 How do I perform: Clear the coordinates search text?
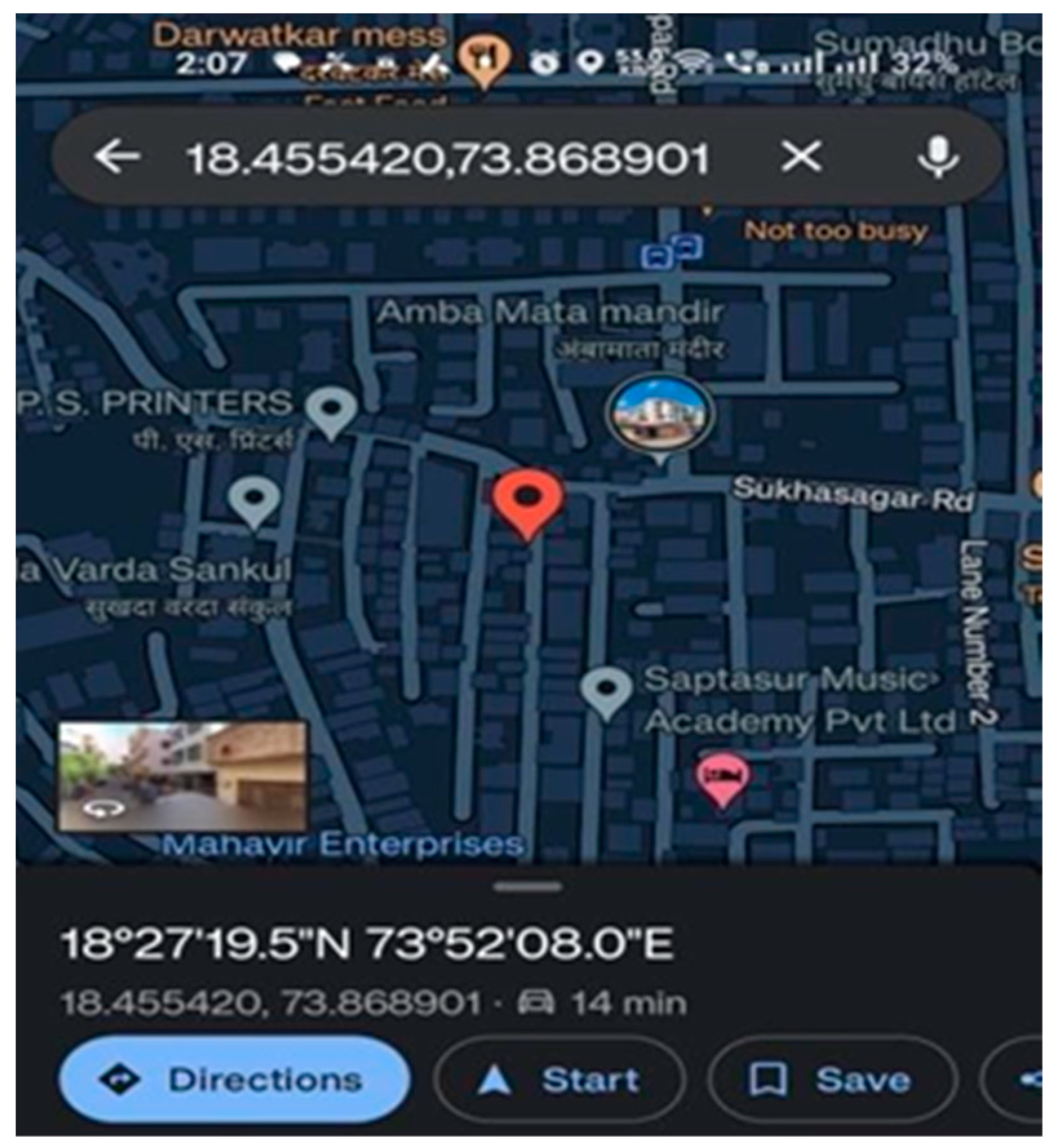tap(801, 156)
